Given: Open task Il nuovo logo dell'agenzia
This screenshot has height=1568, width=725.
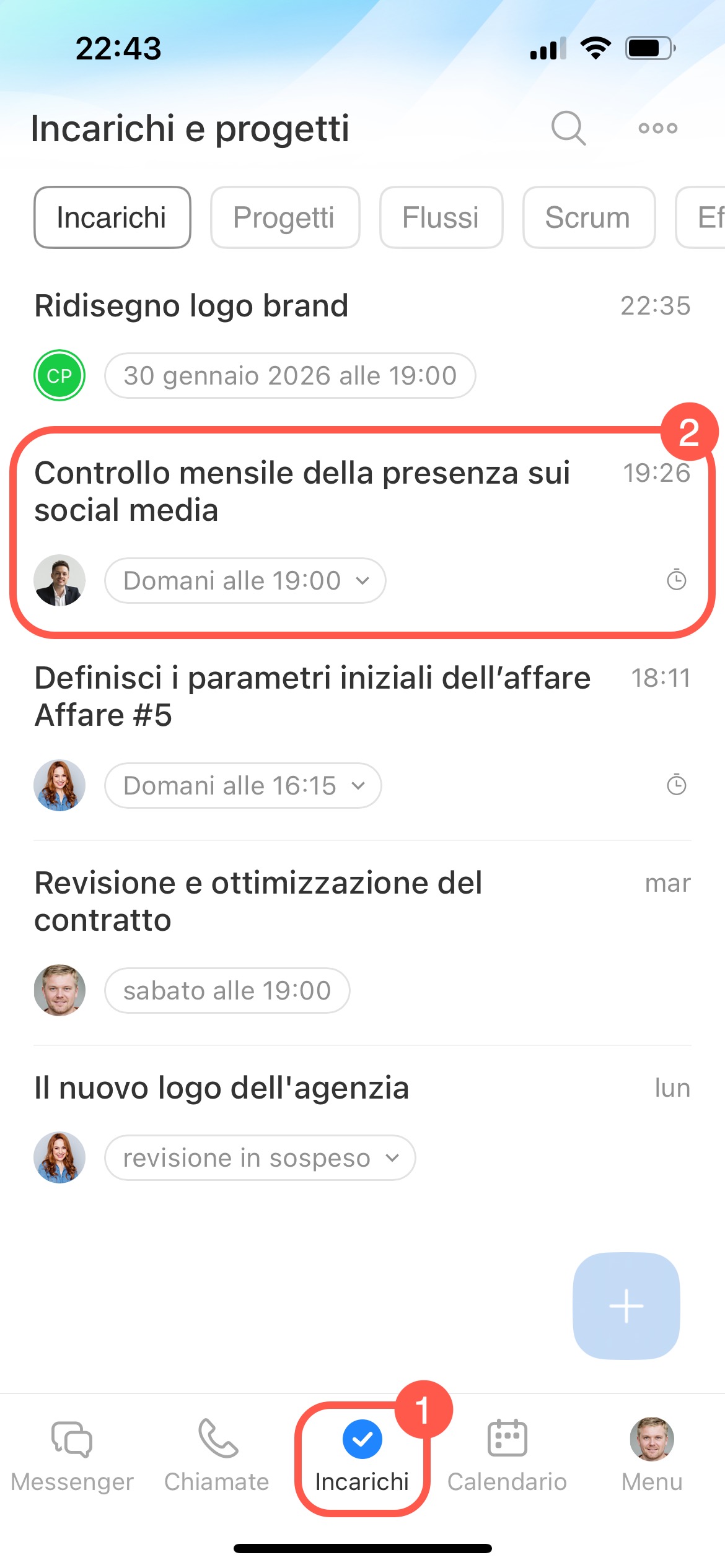Looking at the screenshot, I should click(221, 1088).
